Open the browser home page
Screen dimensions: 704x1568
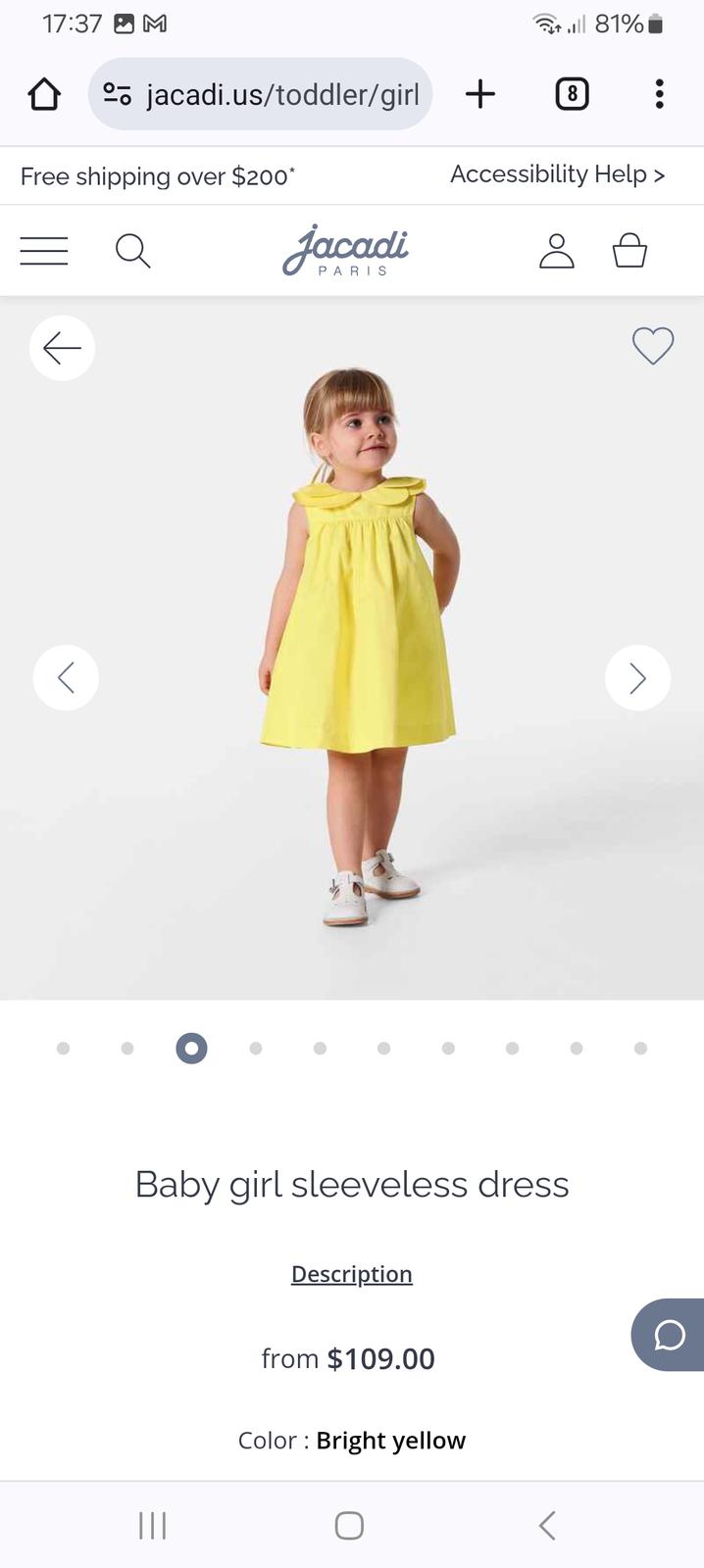(44, 95)
